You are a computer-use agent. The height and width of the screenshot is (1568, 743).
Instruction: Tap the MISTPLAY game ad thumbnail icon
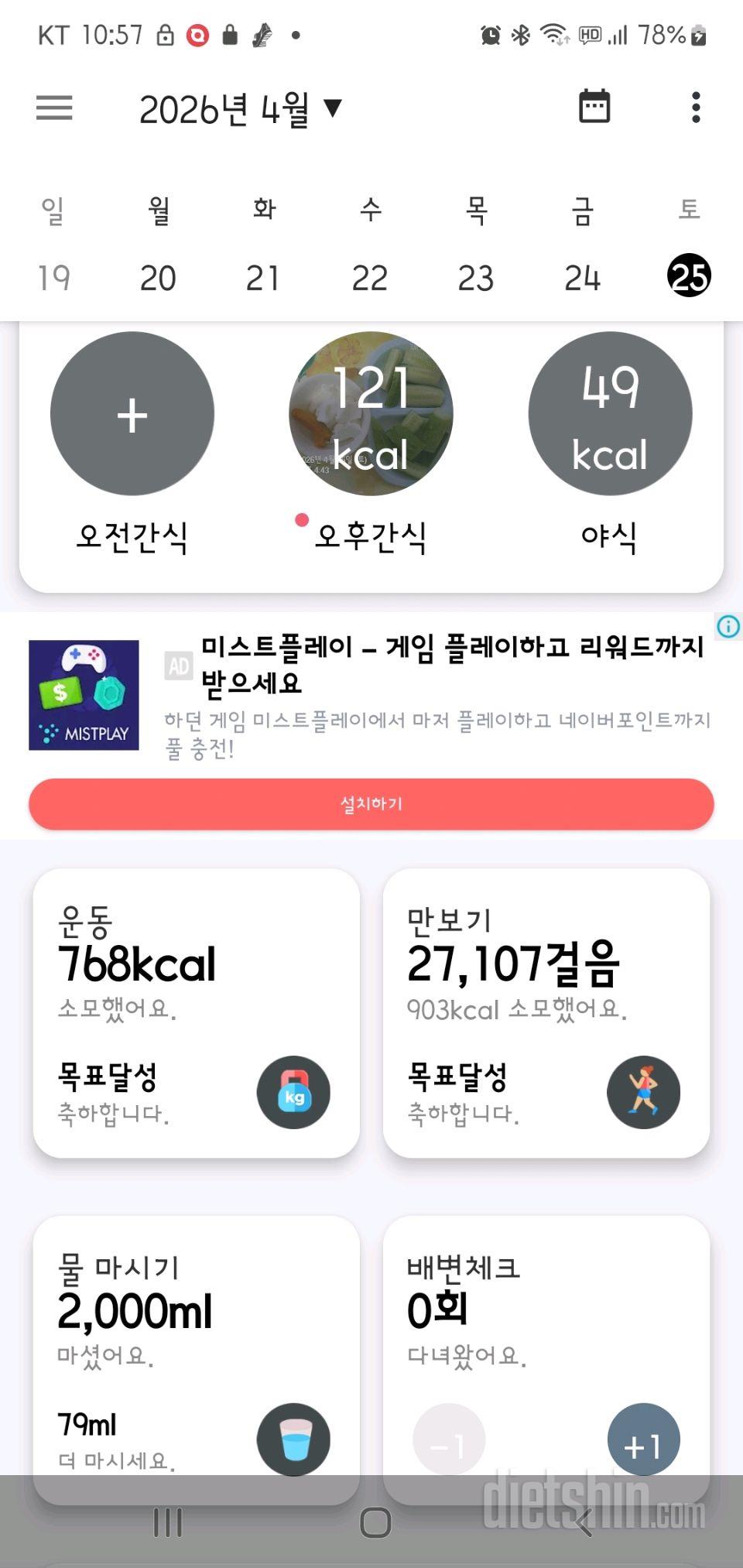point(83,694)
